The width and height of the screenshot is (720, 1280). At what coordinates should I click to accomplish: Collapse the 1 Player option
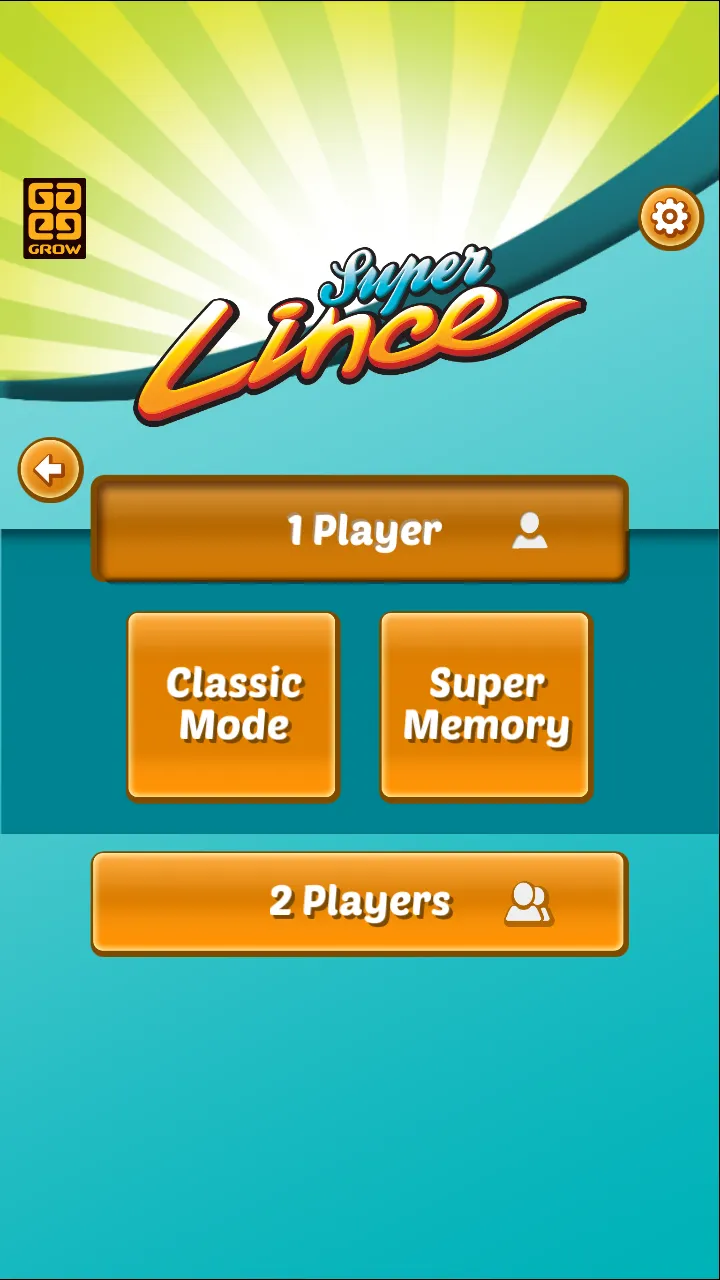[360, 529]
